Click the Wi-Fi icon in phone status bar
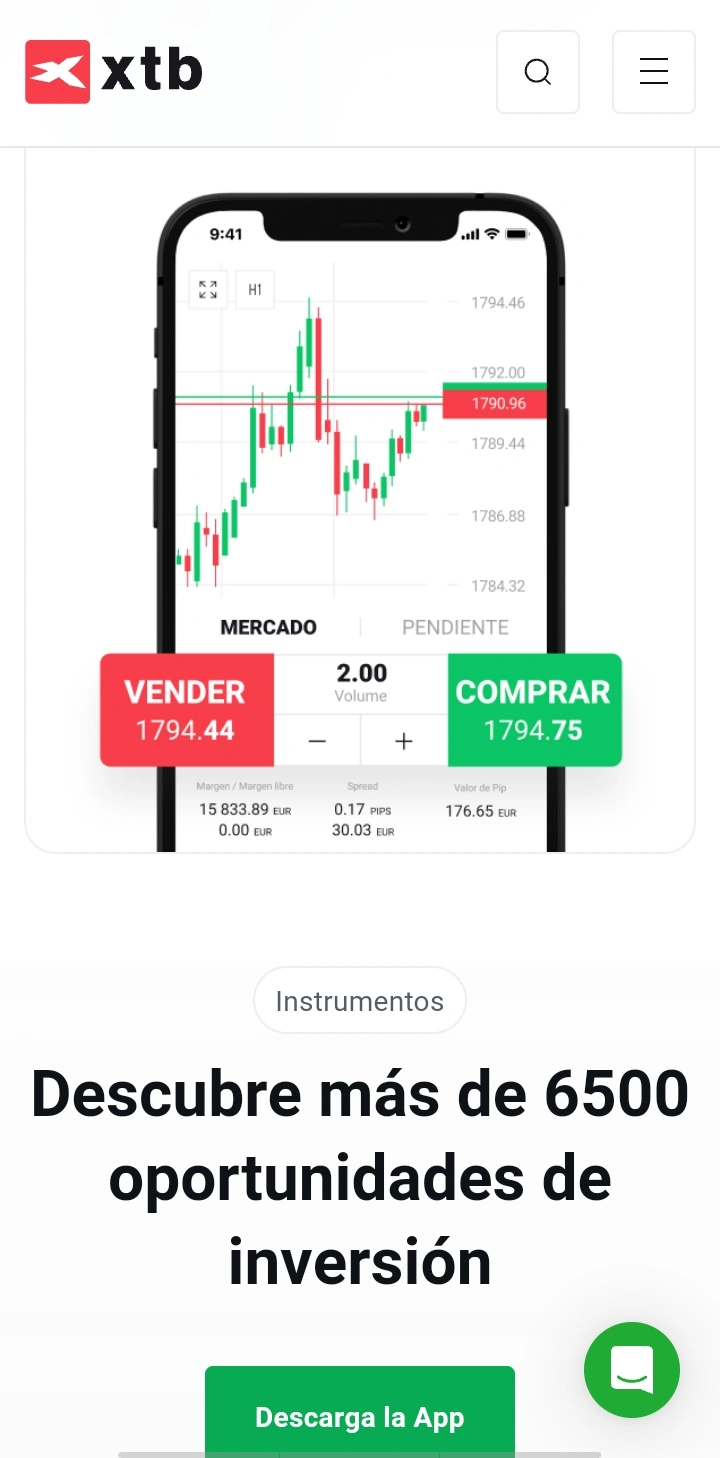 click(x=491, y=234)
